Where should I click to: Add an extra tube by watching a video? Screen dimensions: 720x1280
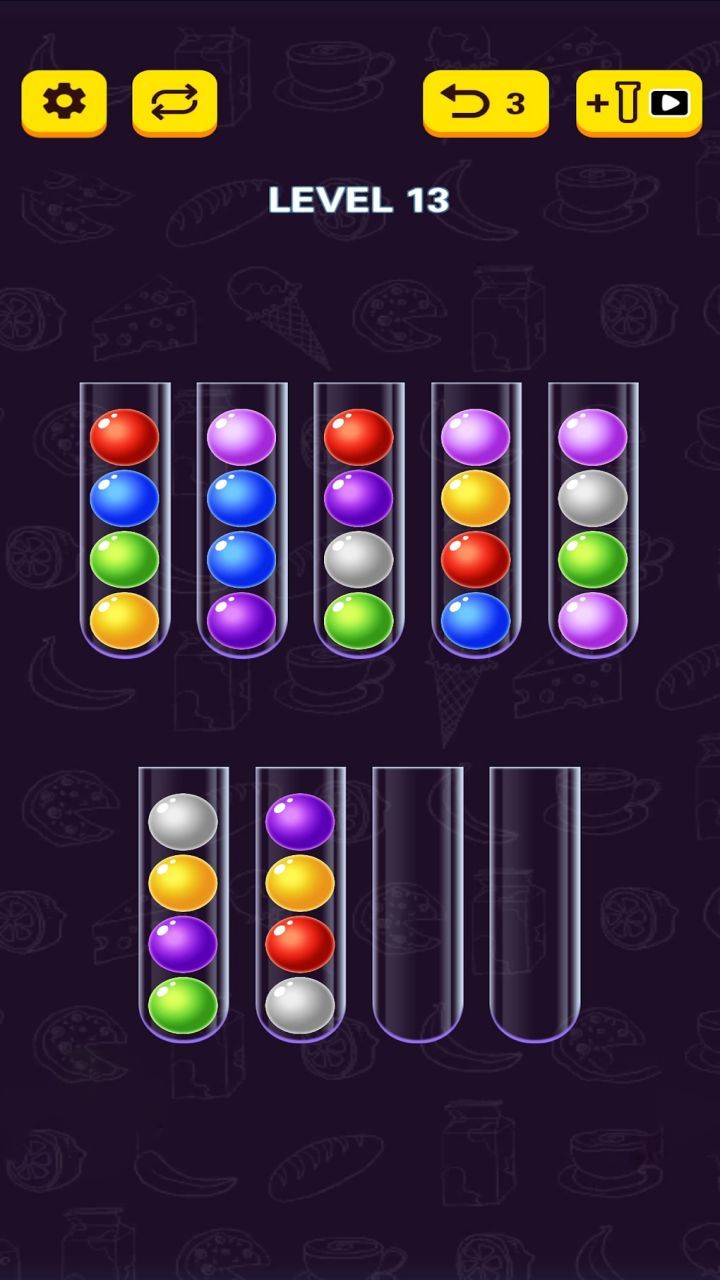coord(638,102)
